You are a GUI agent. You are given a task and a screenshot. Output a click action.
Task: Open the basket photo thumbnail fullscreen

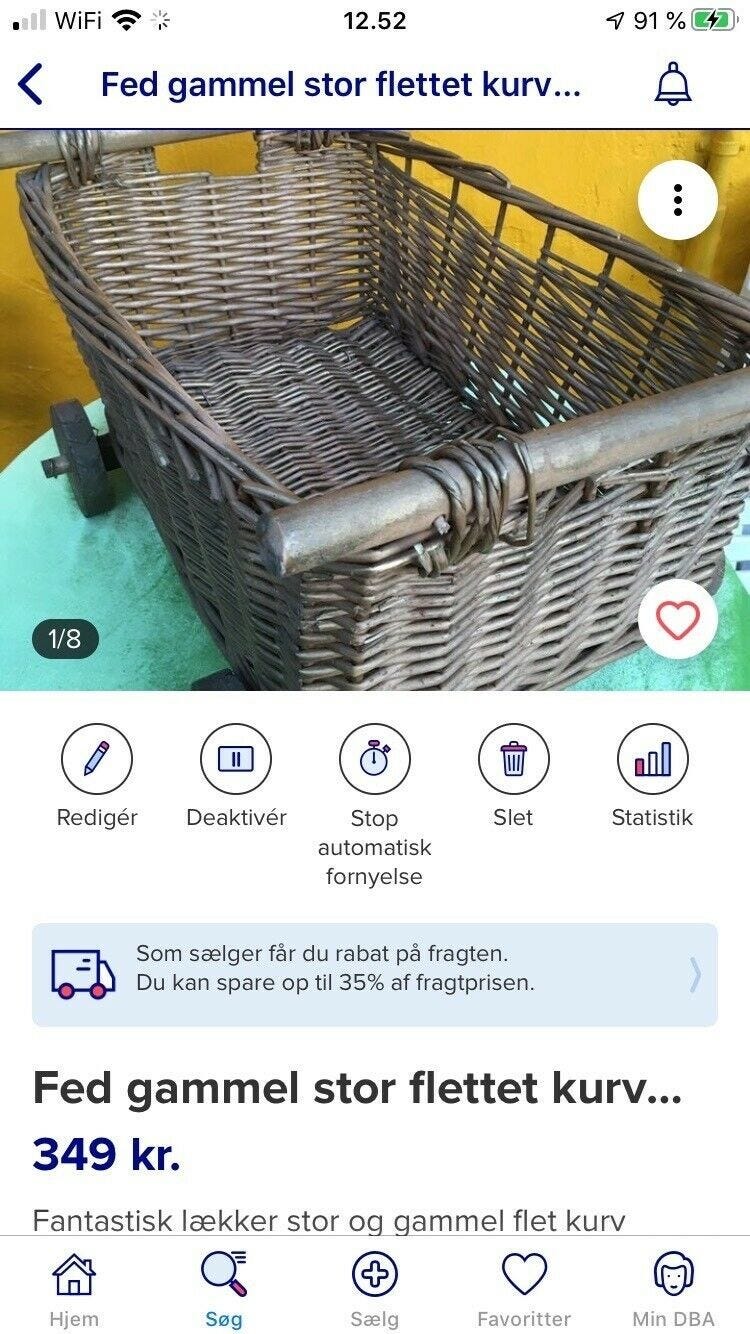[x=375, y=400]
